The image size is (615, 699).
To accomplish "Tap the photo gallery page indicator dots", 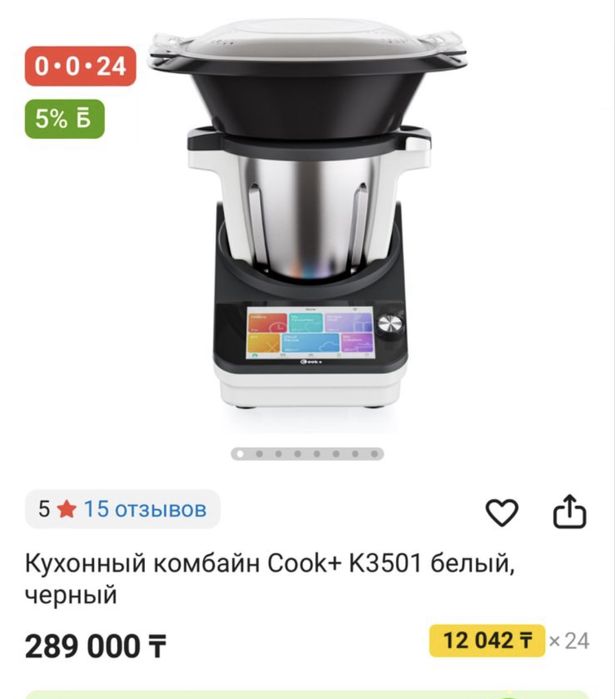I will [307, 453].
